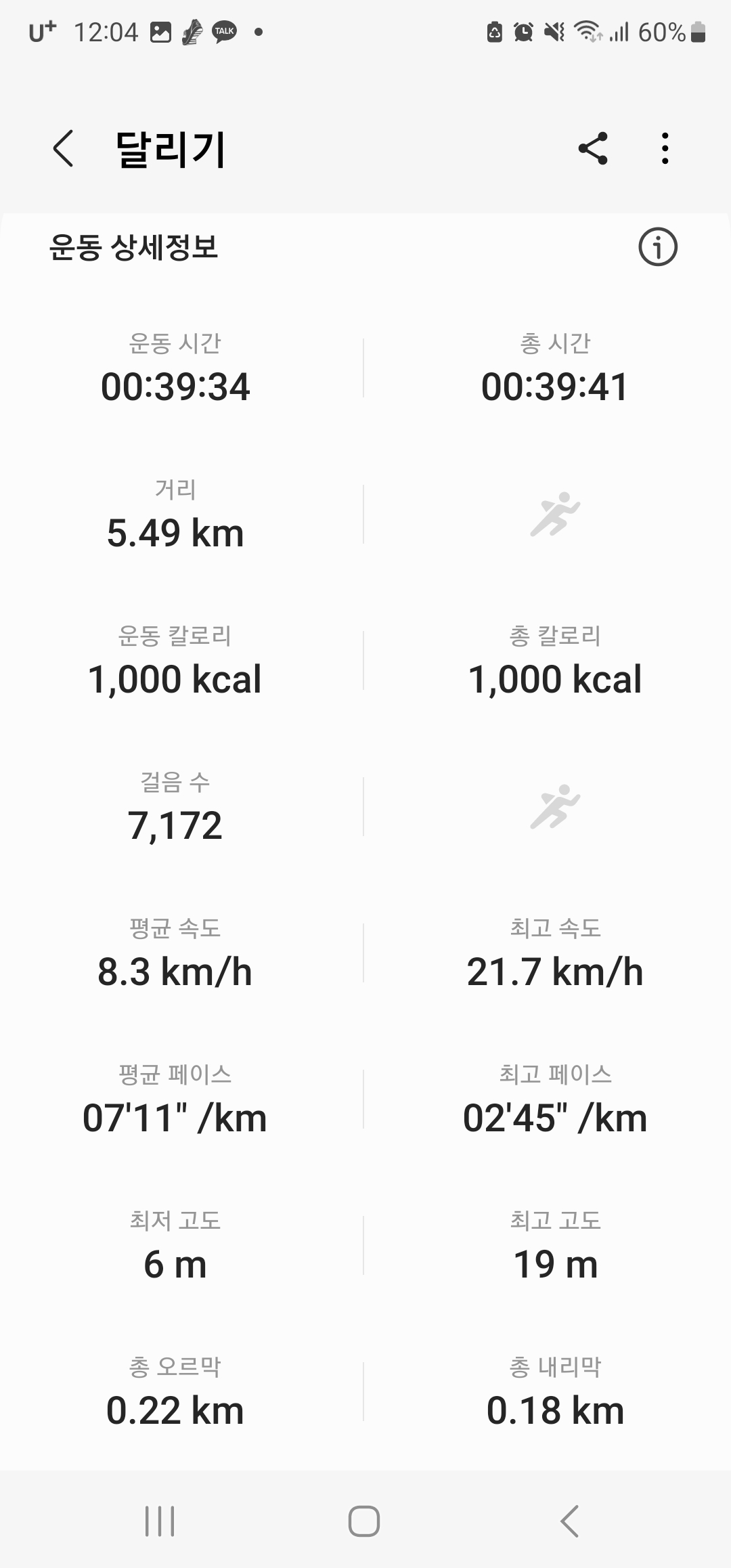731x1568 pixels.
Task: Share this running workout
Action: tap(593, 148)
